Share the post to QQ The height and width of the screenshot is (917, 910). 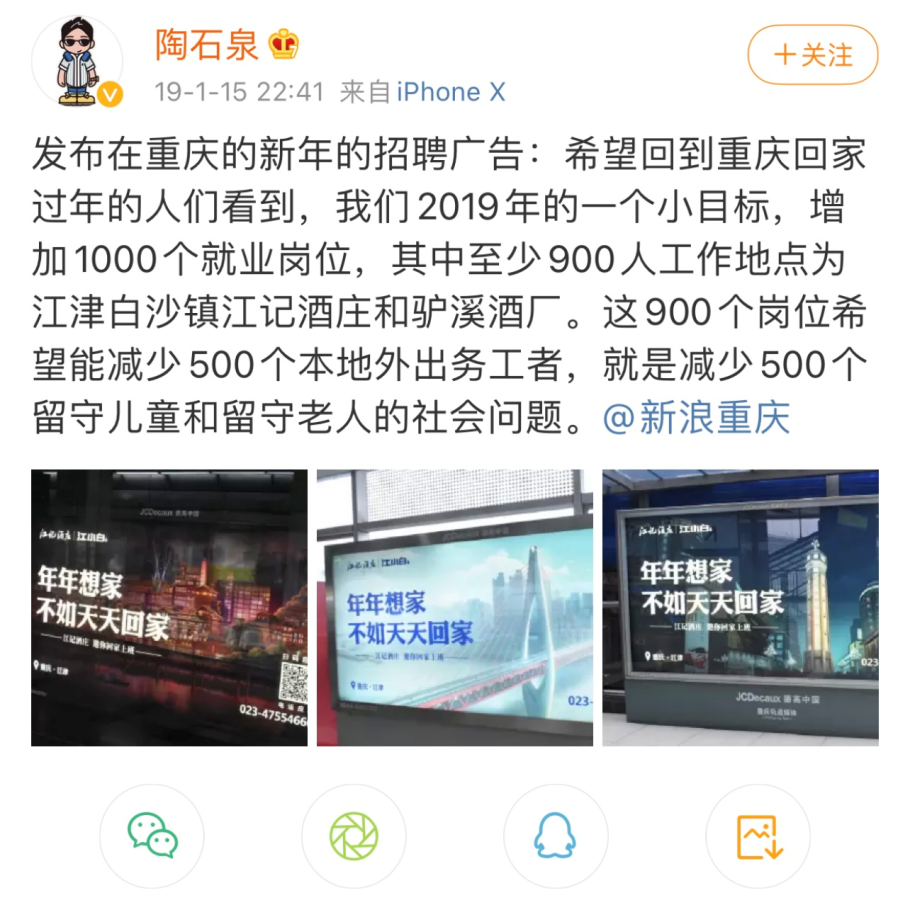coord(556,836)
